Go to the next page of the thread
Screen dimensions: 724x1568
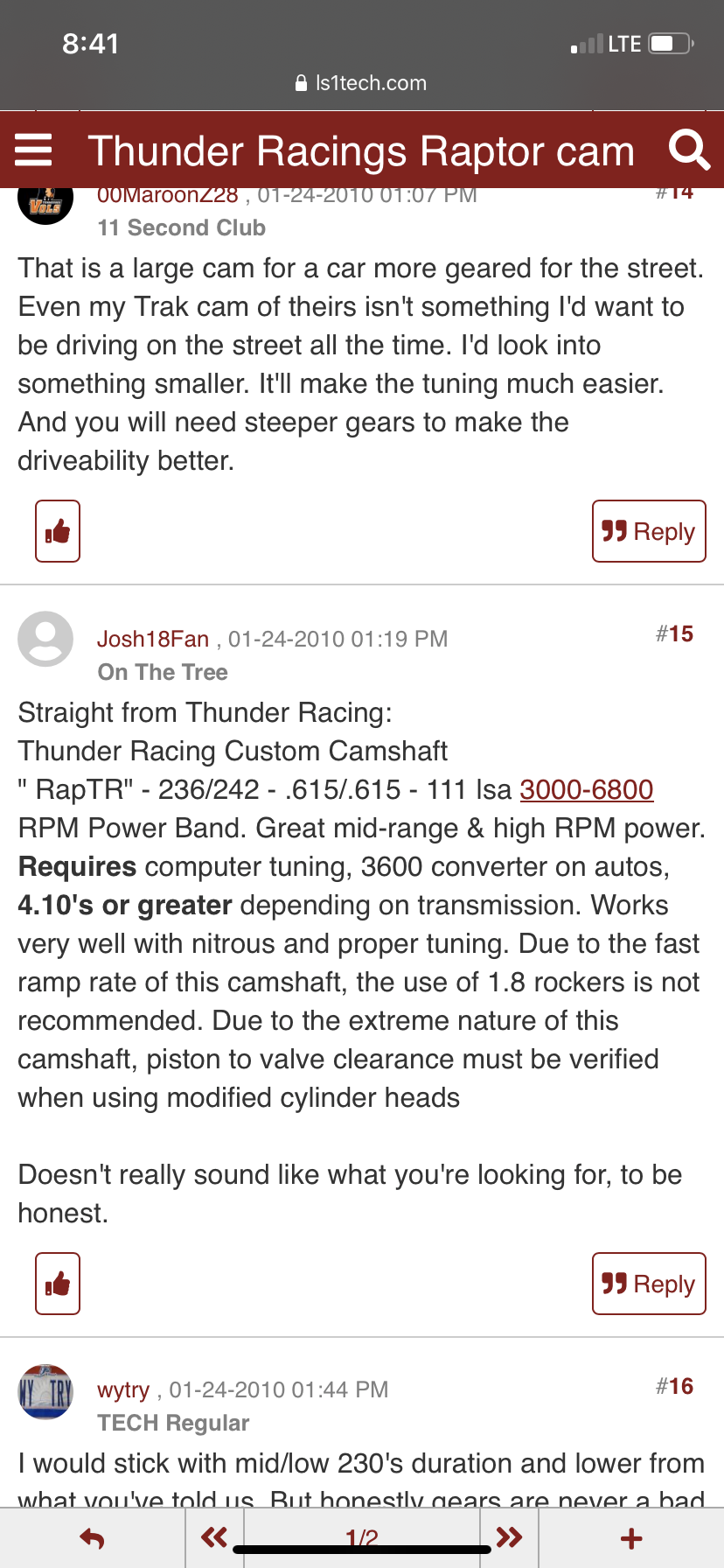pyautogui.click(x=509, y=1537)
